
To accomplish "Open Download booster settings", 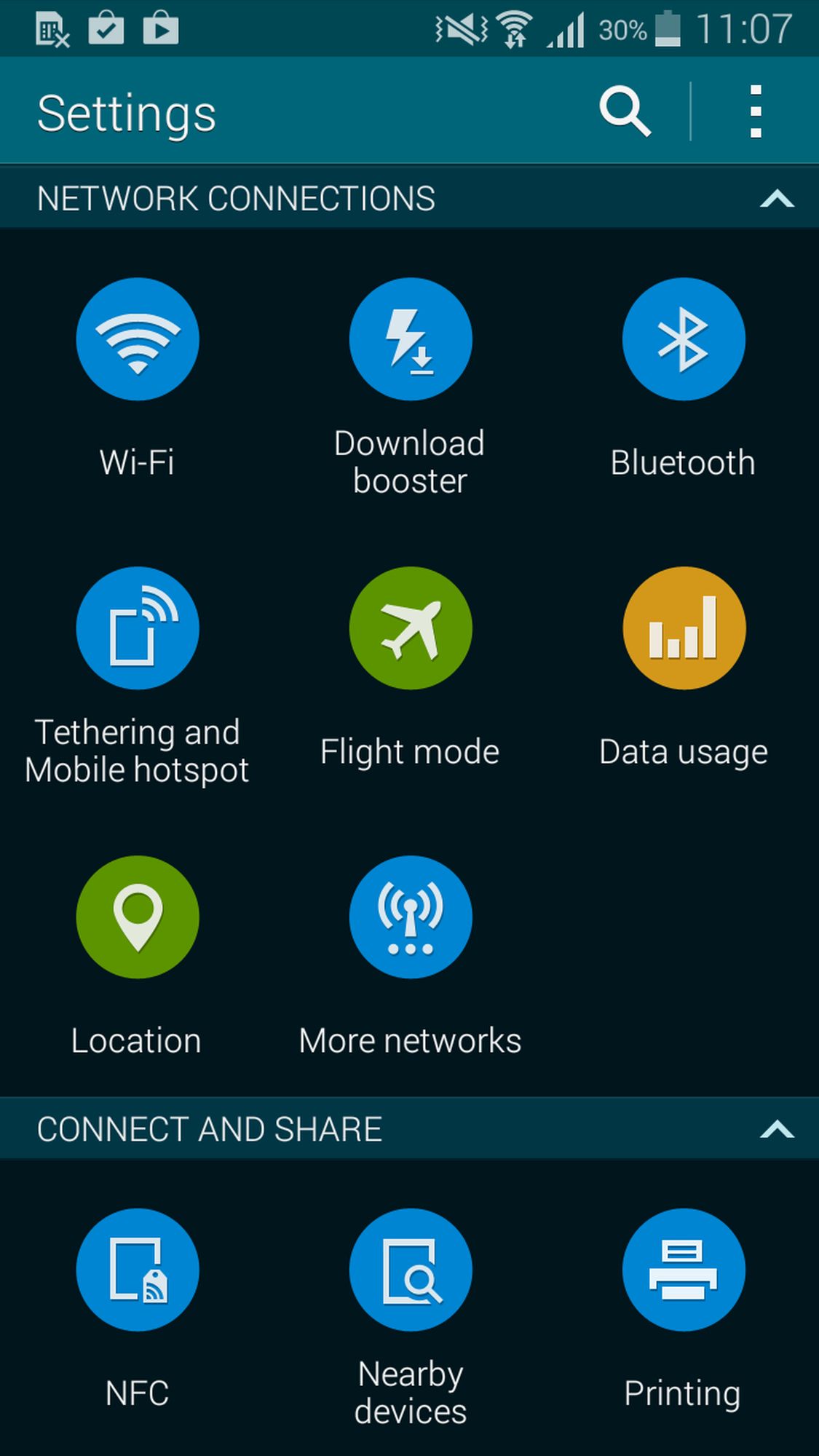I will pyautogui.click(x=410, y=339).
